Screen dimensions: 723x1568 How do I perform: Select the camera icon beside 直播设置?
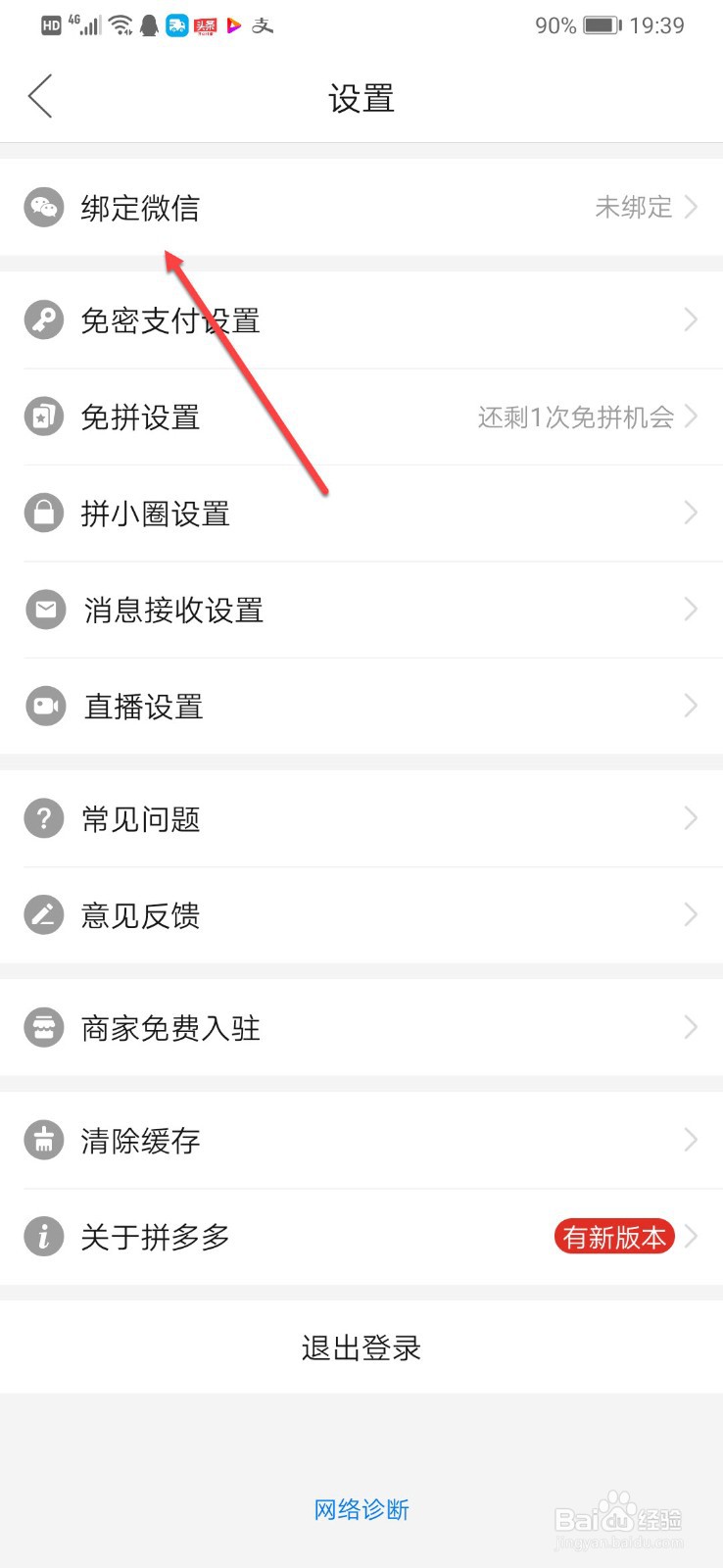pyautogui.click(x=44, y=705)
